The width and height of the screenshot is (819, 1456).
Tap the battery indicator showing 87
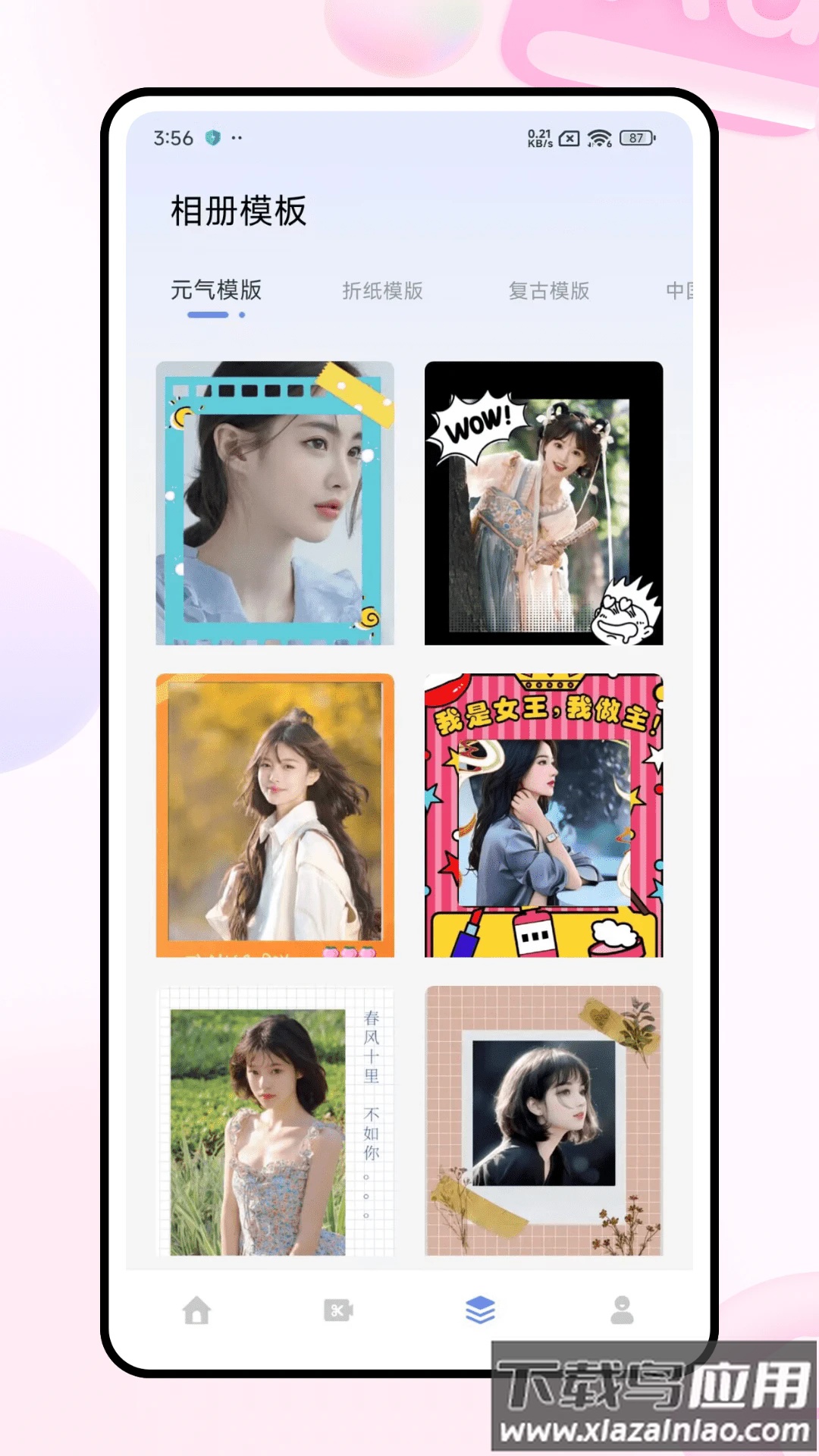(x=635, y=138)
